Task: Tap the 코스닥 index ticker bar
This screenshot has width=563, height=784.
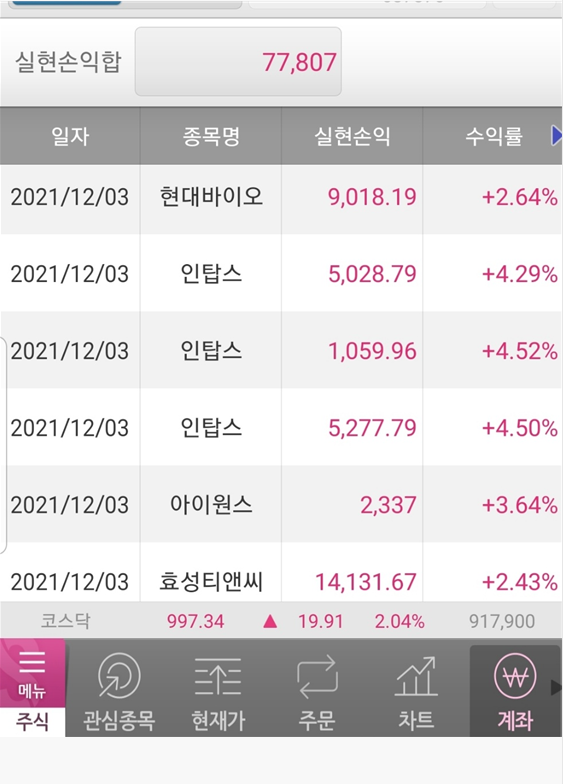Action: pyautogui.click(x=281, y=621)
